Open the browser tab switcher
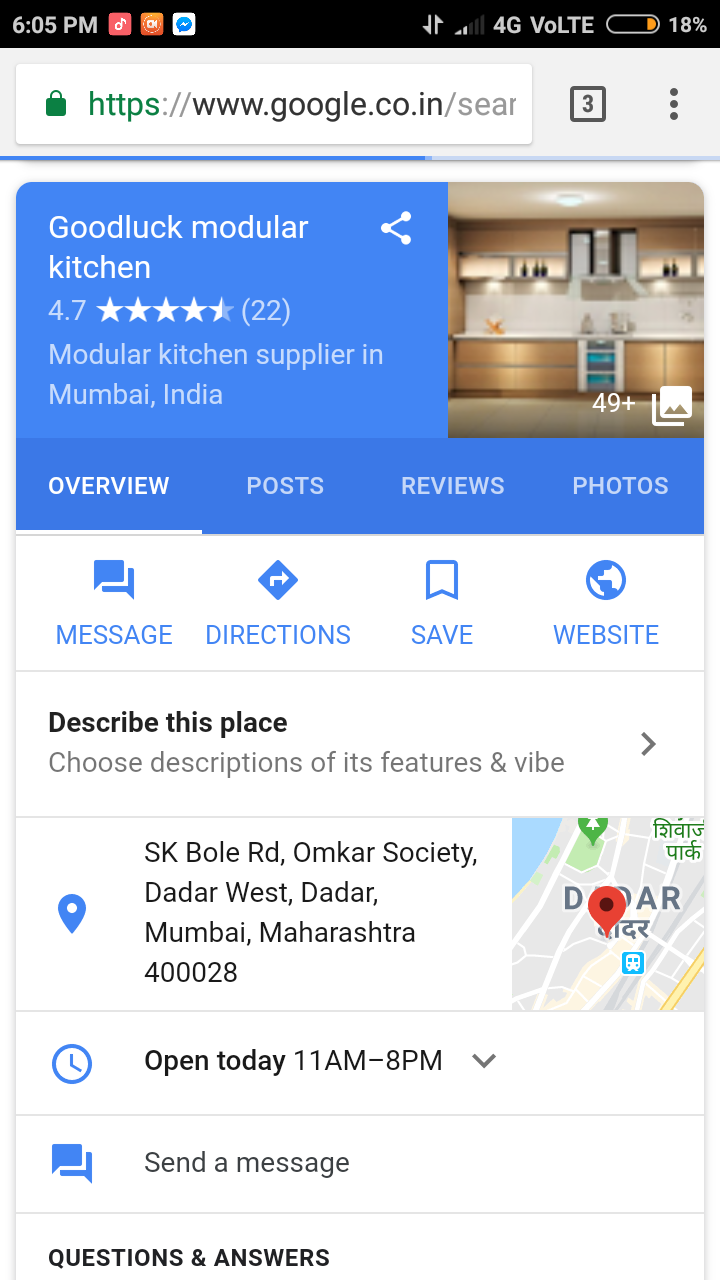 point(588,104)
